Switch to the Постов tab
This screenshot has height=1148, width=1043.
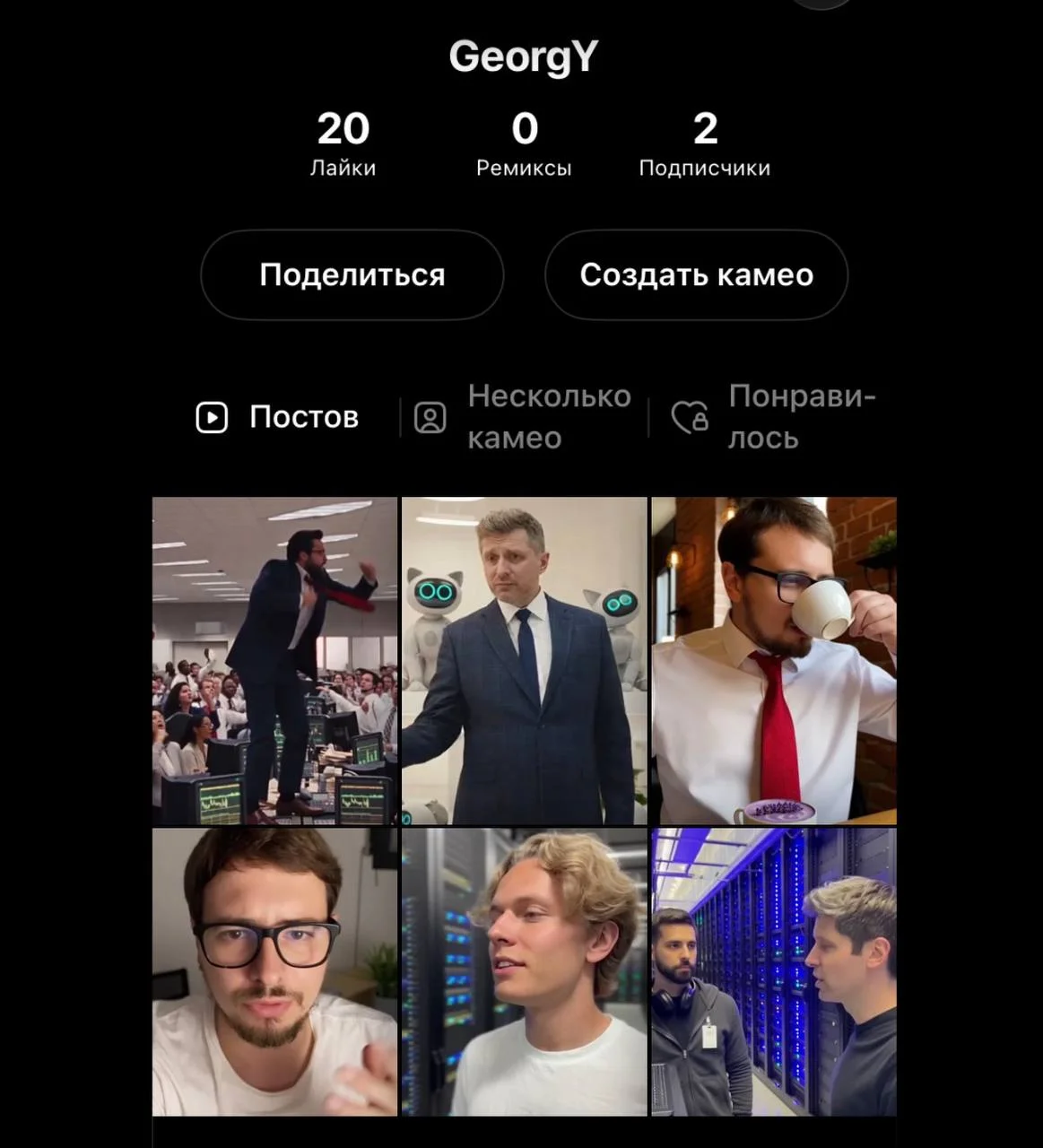278,416
